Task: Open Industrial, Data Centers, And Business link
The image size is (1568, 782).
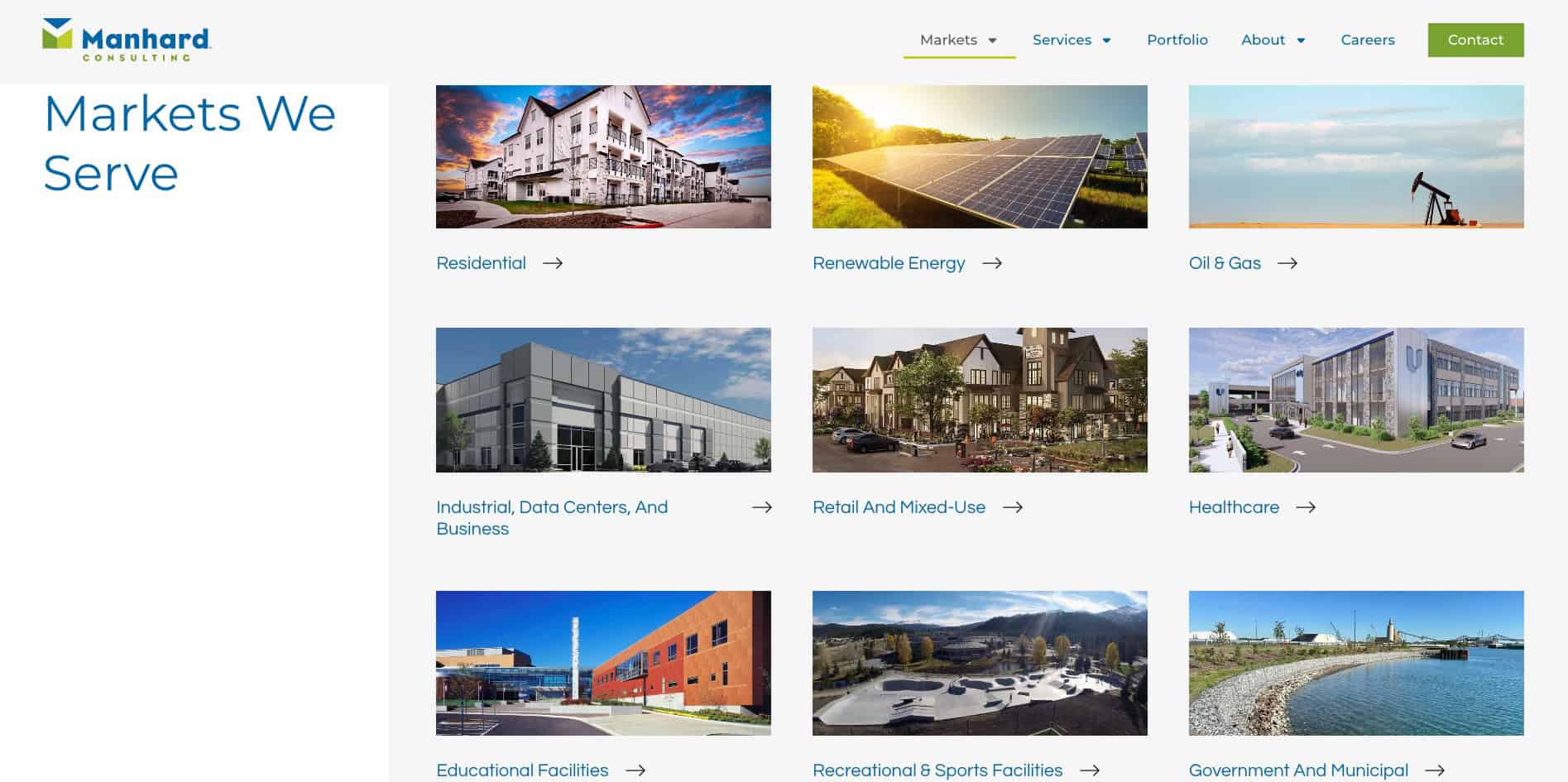Action: [x=552, y=517]
